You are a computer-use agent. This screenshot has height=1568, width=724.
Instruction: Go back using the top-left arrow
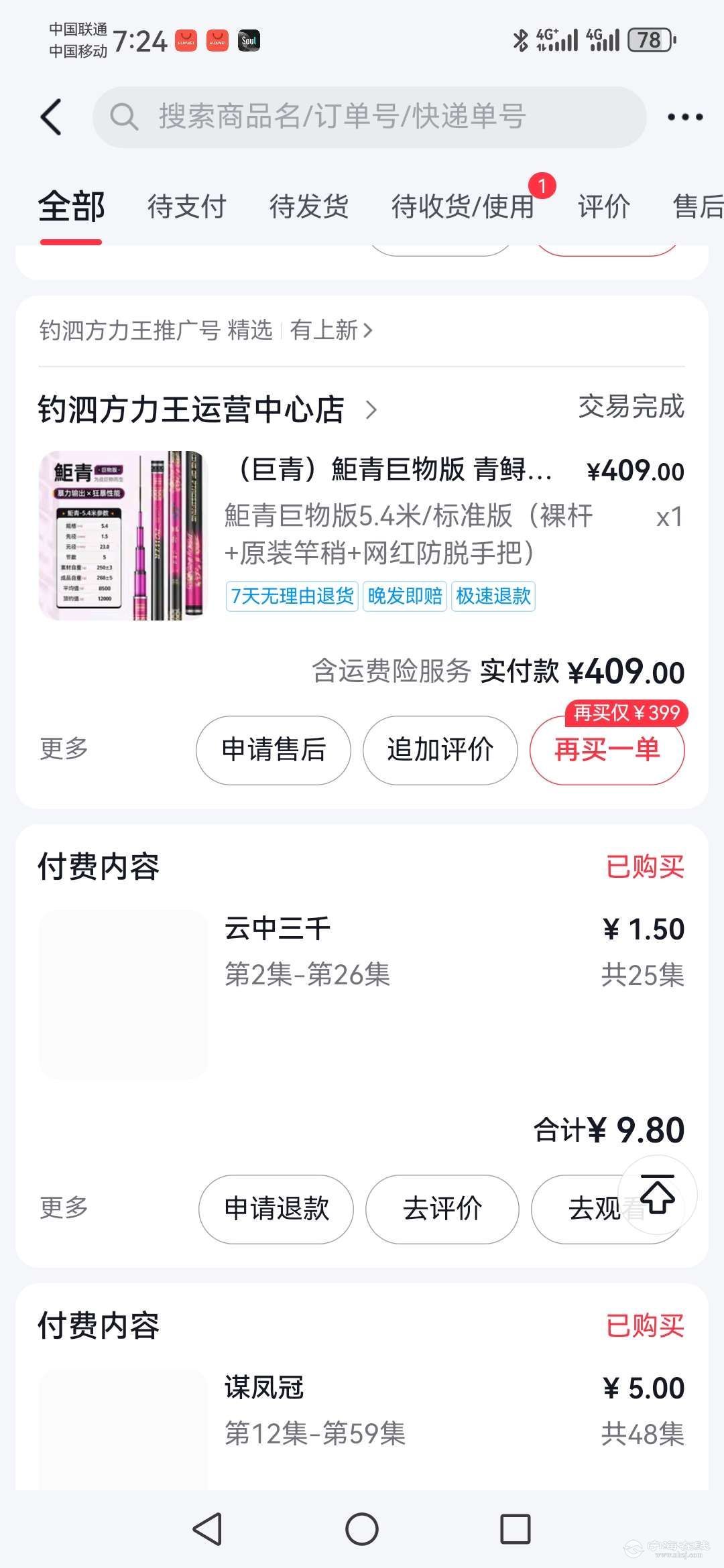tap(52, 117)
